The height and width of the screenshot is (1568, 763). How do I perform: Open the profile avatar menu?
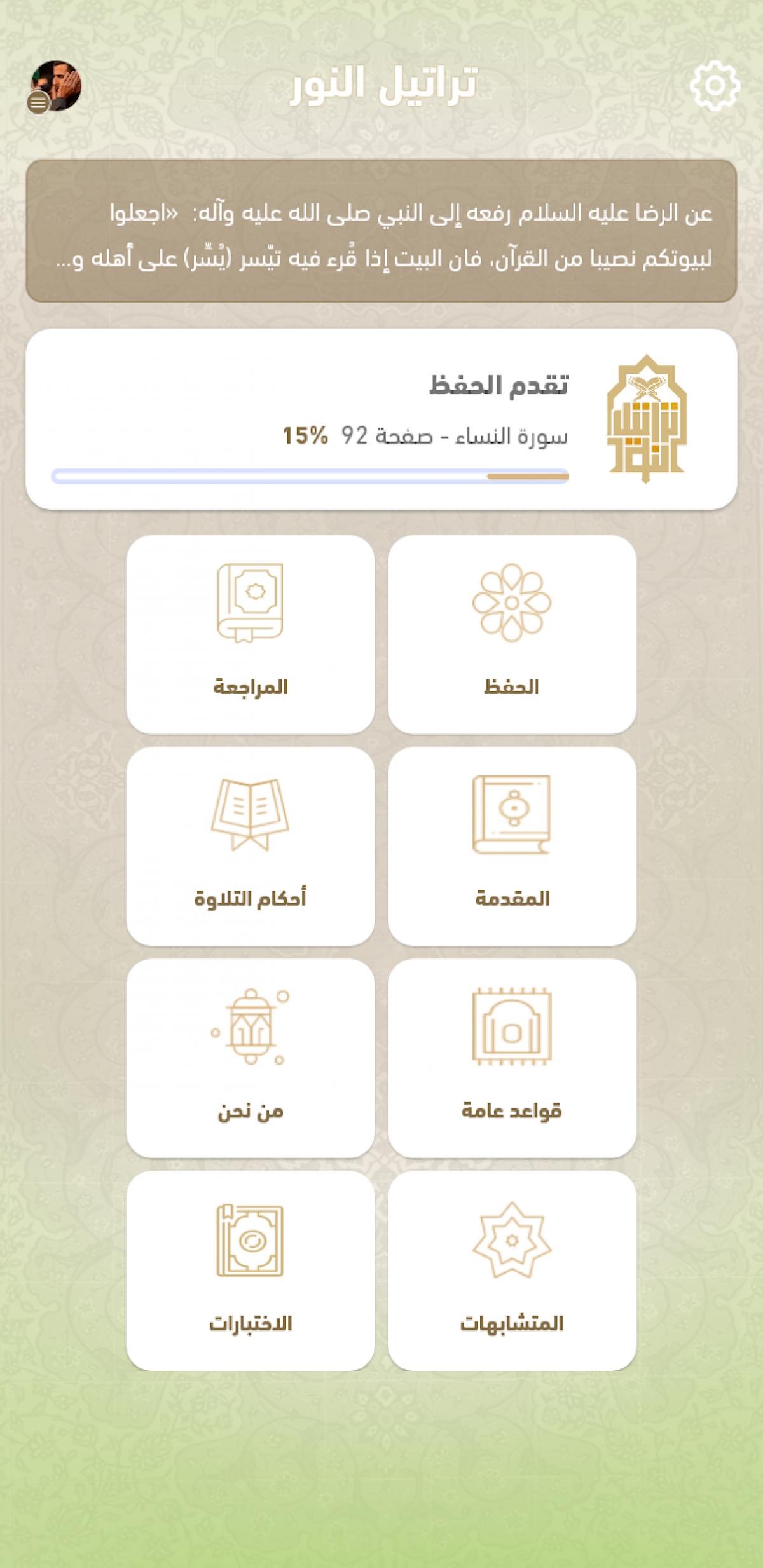click(x=55, y=87)
